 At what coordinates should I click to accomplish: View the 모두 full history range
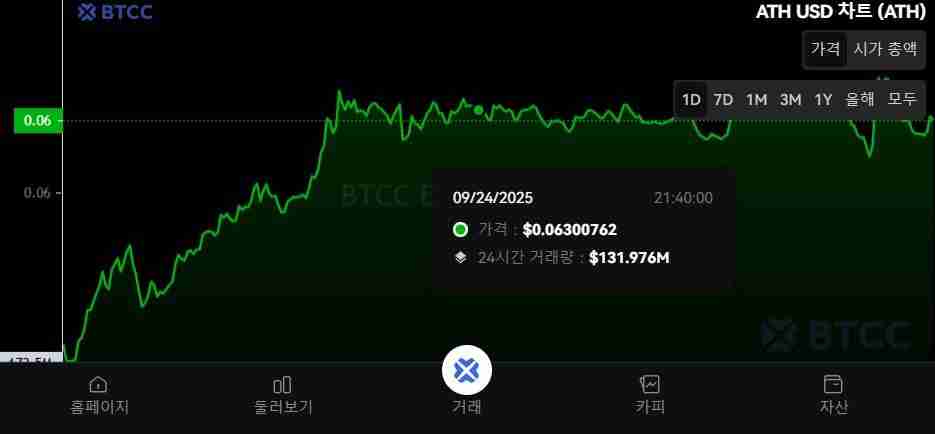pos(902,99)
